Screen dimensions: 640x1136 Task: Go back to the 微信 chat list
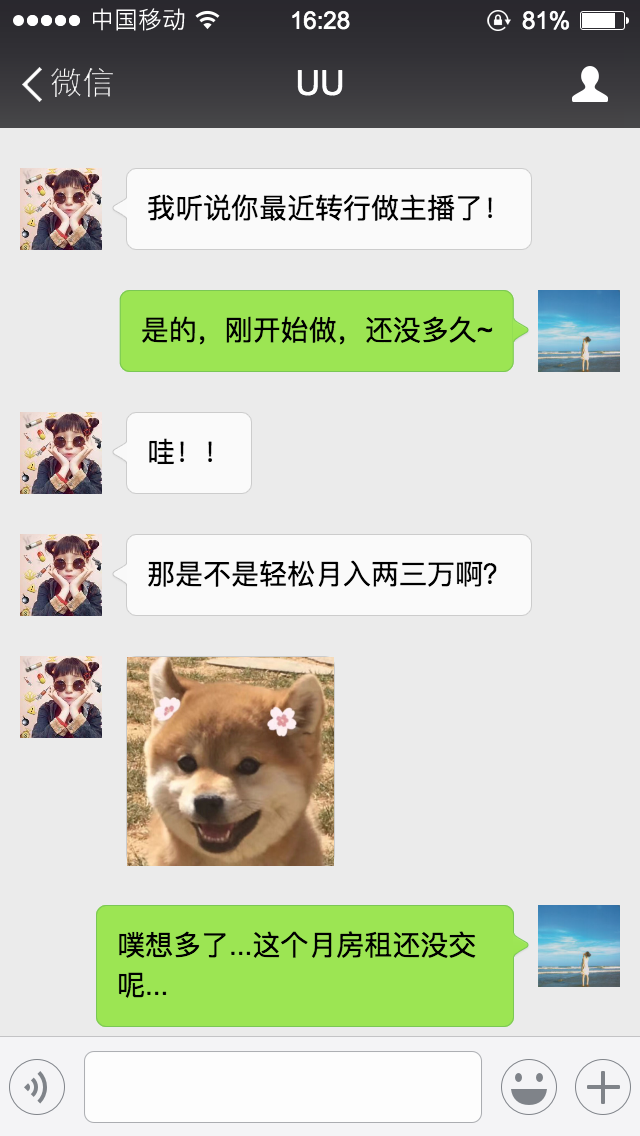click(x=66, y=83)
